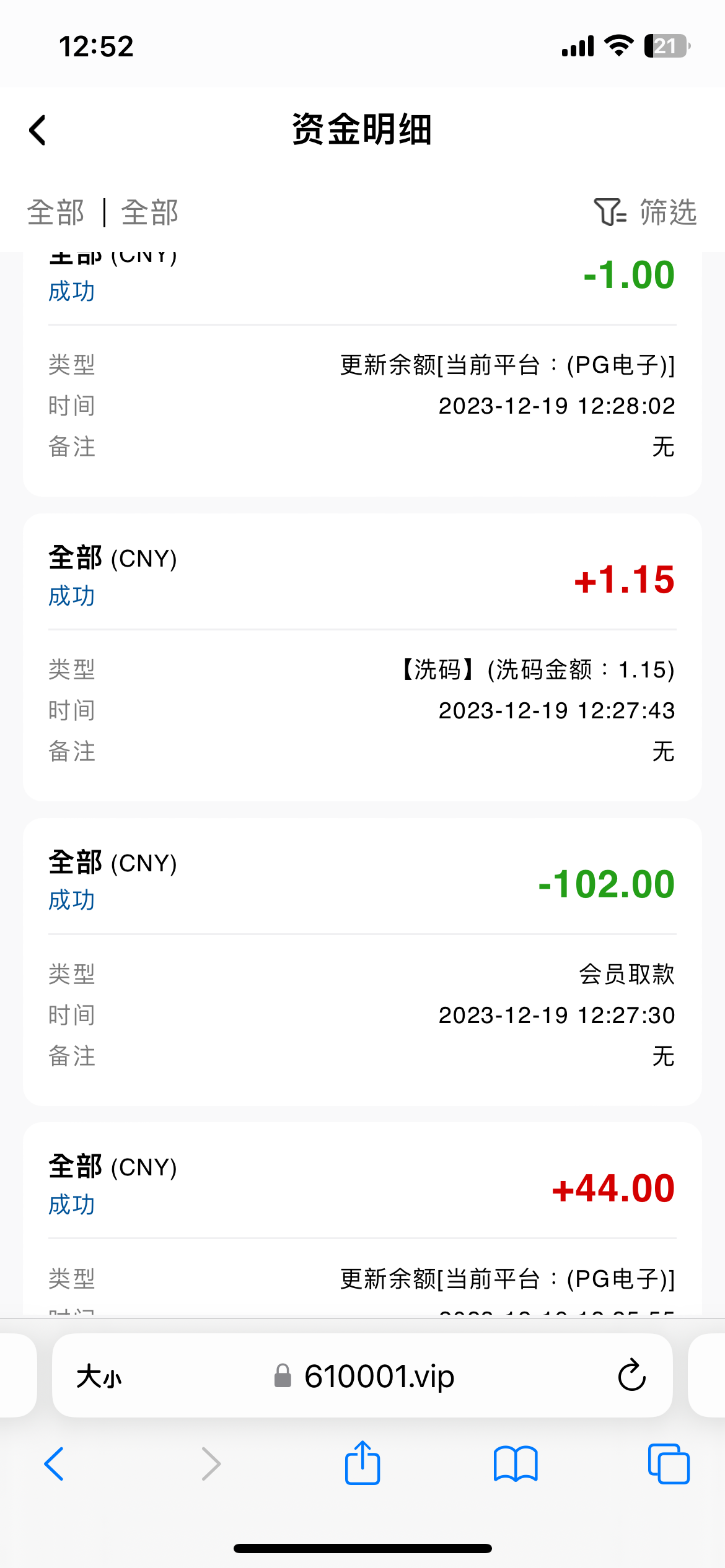Show all open Safari tabs
Image resolution: width=725 pixels, height=1568 pixels.
point(668,1464)
